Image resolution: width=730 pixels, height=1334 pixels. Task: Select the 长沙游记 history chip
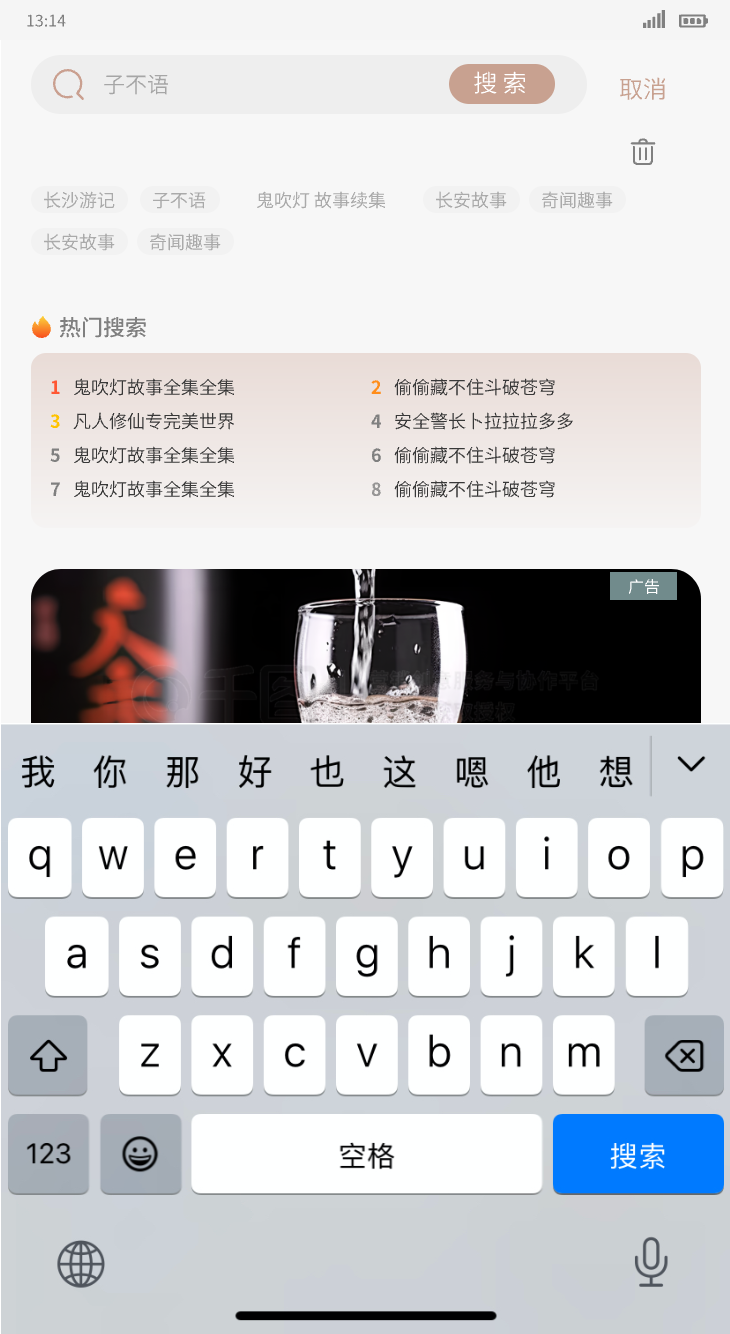point(79,200)
